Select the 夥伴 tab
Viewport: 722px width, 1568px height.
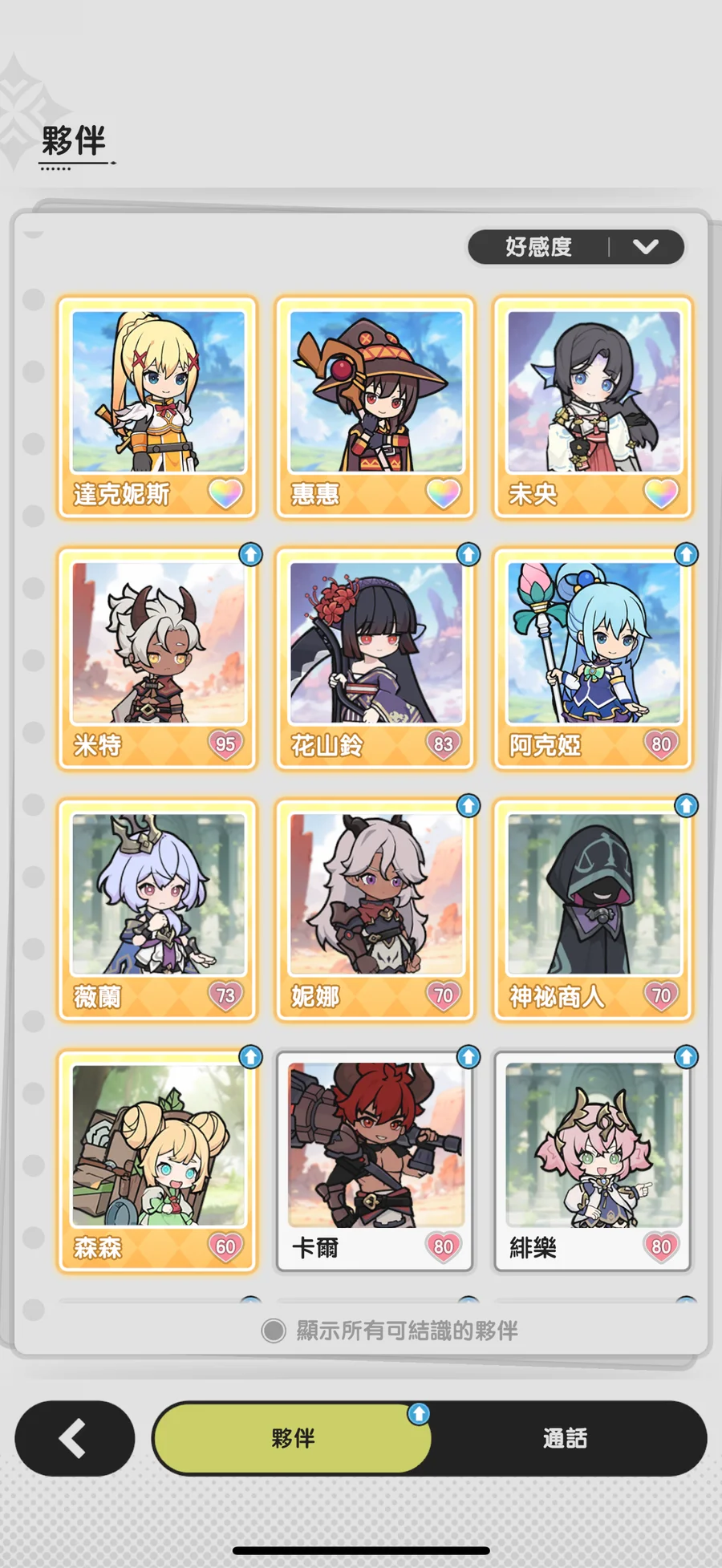(293, 1438)
